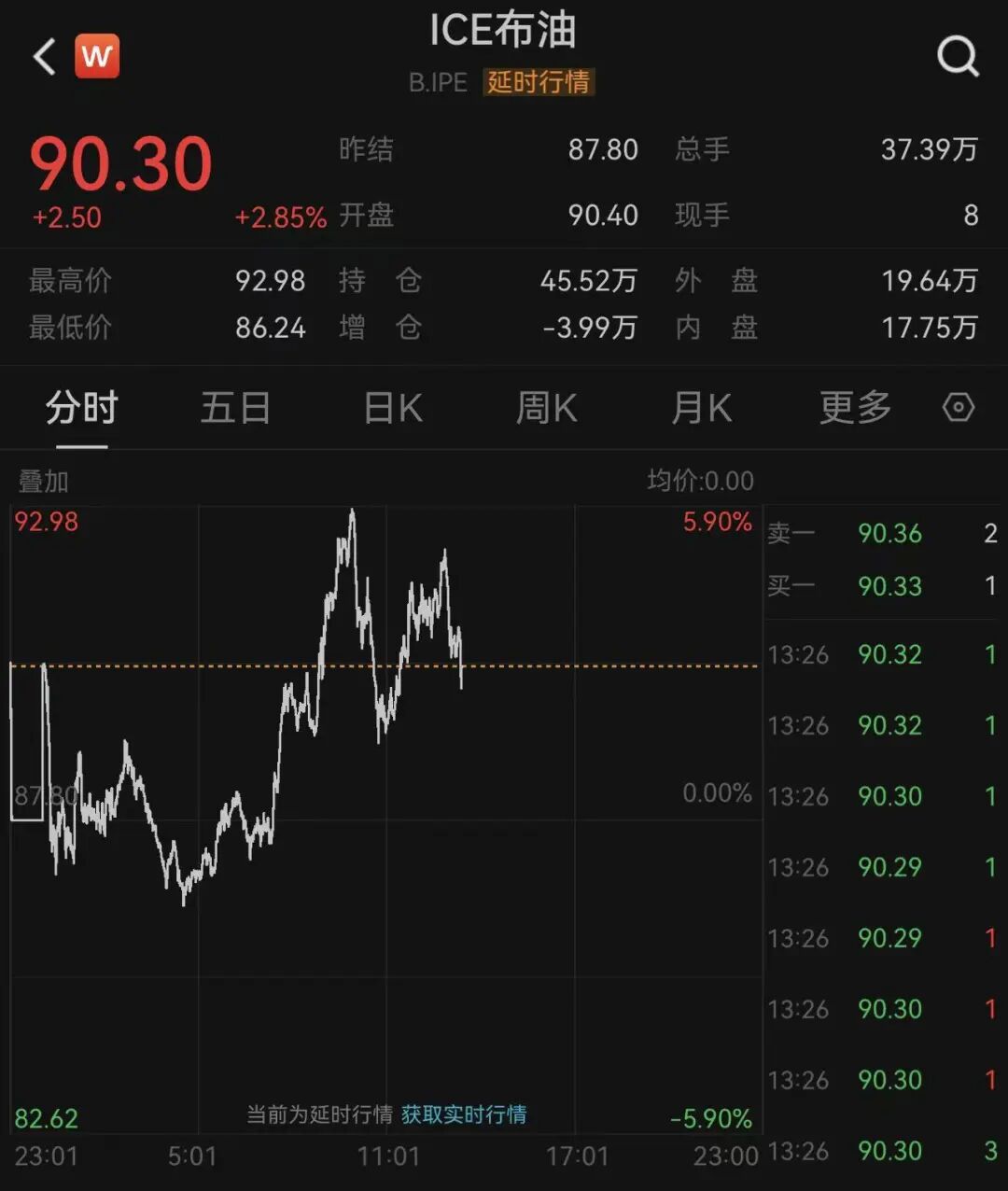Viewport: 1008px width, 1191px height.
Task: Open the 周K chart tab
Action: pos(547,409)
